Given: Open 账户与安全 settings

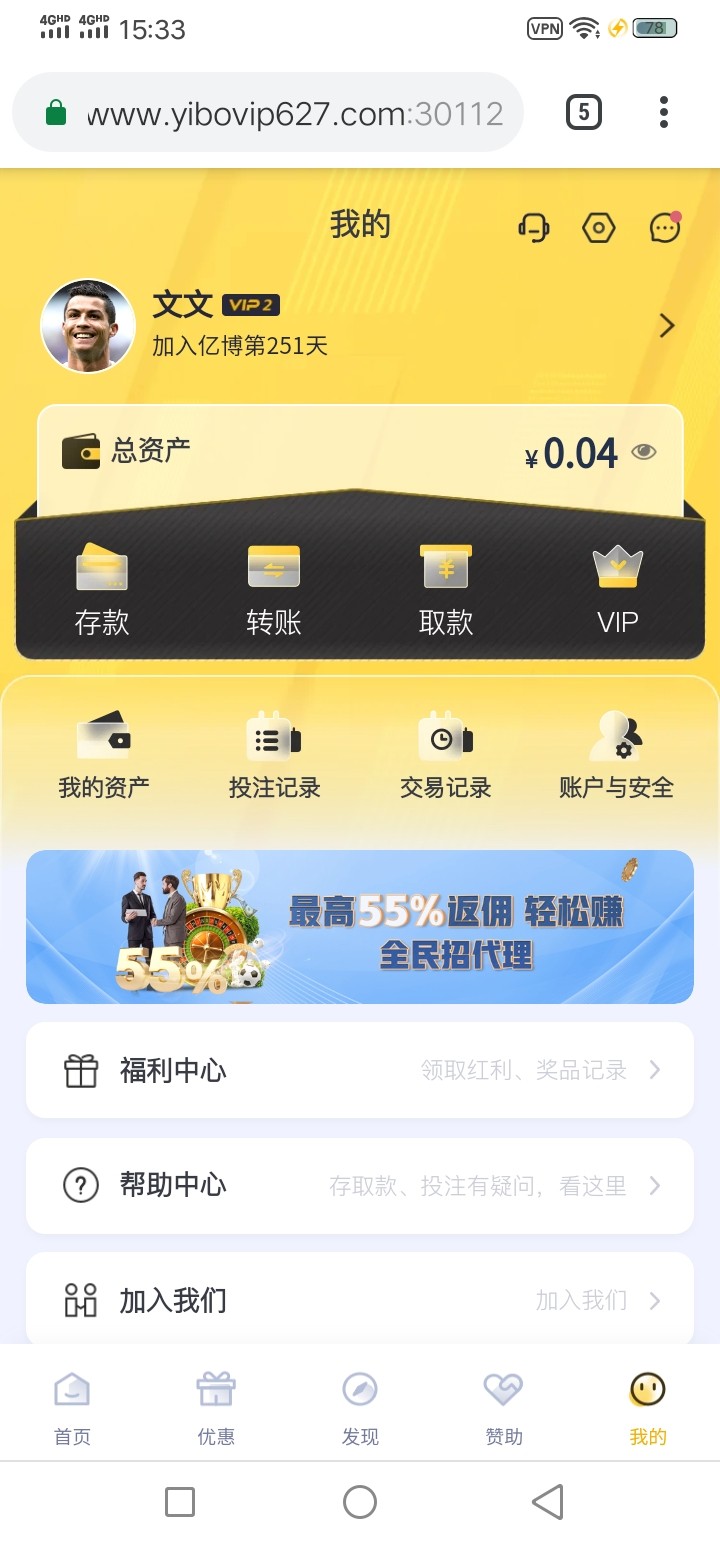Looking at the screenshot, I should [x=616, y=757].
